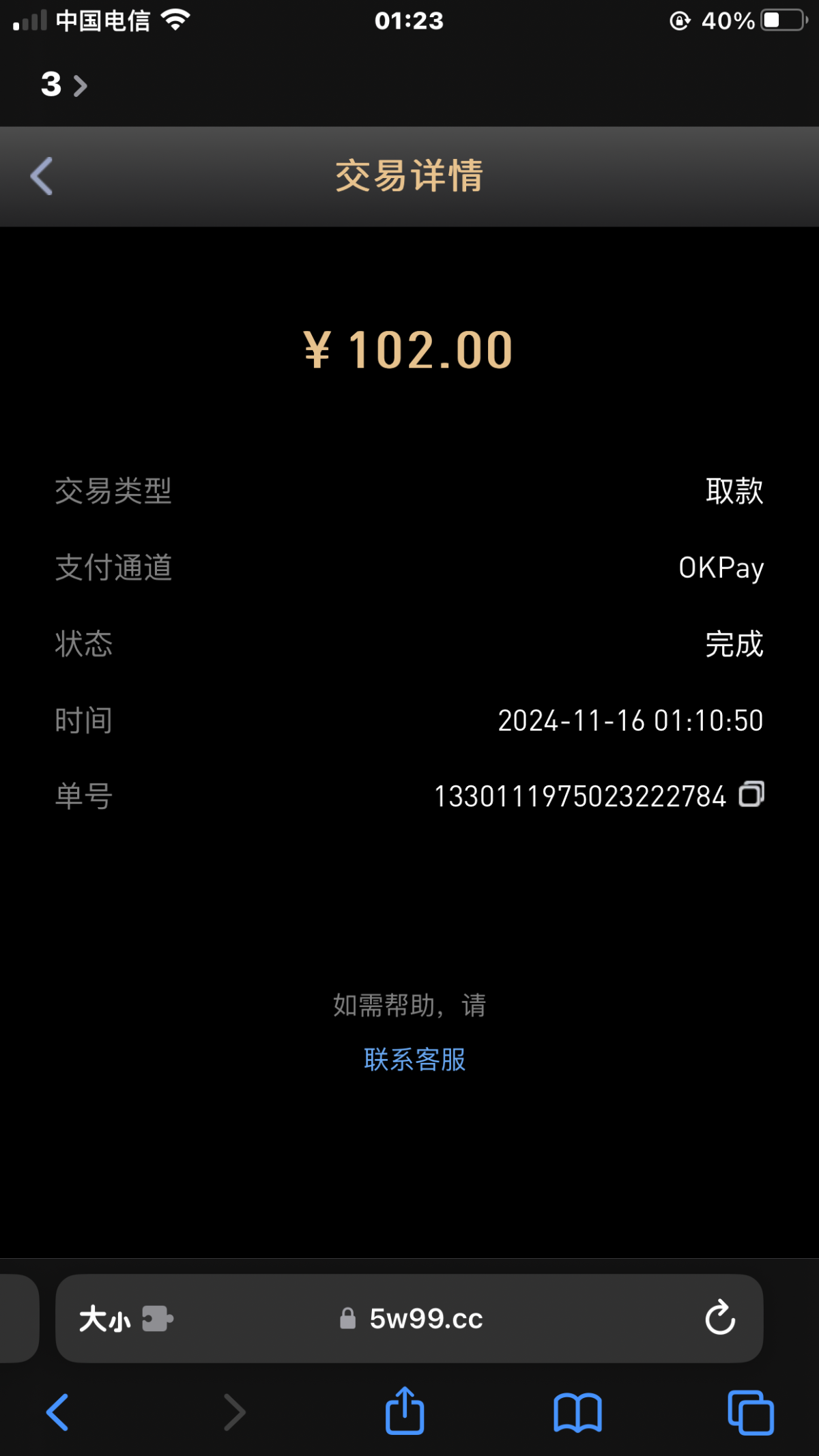Image resolution: width=819 pixels, height=1456 pixels.
Task: Tap the 5w99.cc address bar
Action: tap(413, 1319)
